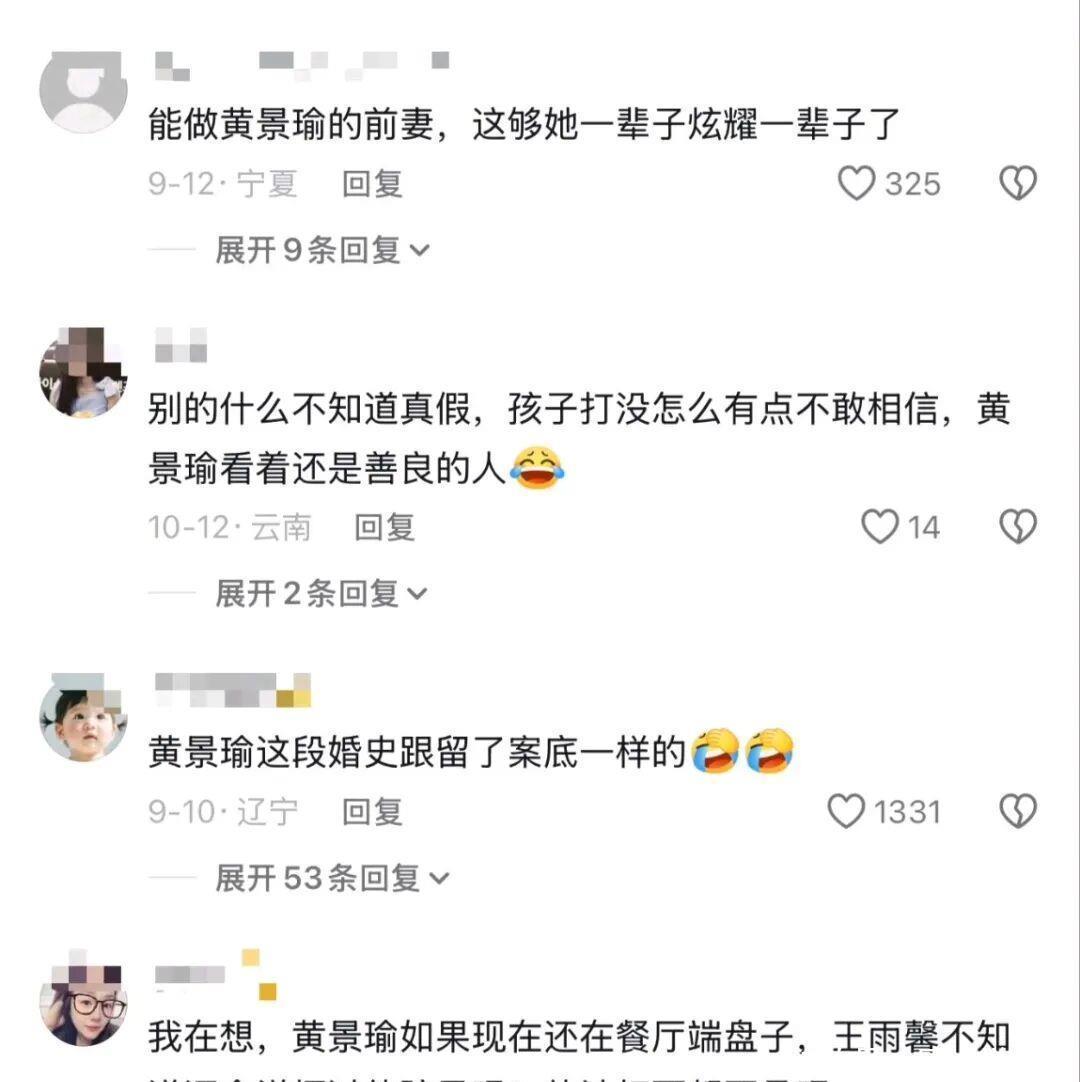Expand 展开9条回复
Viewport: 1080px width, 1082px height.
point(322,250)
